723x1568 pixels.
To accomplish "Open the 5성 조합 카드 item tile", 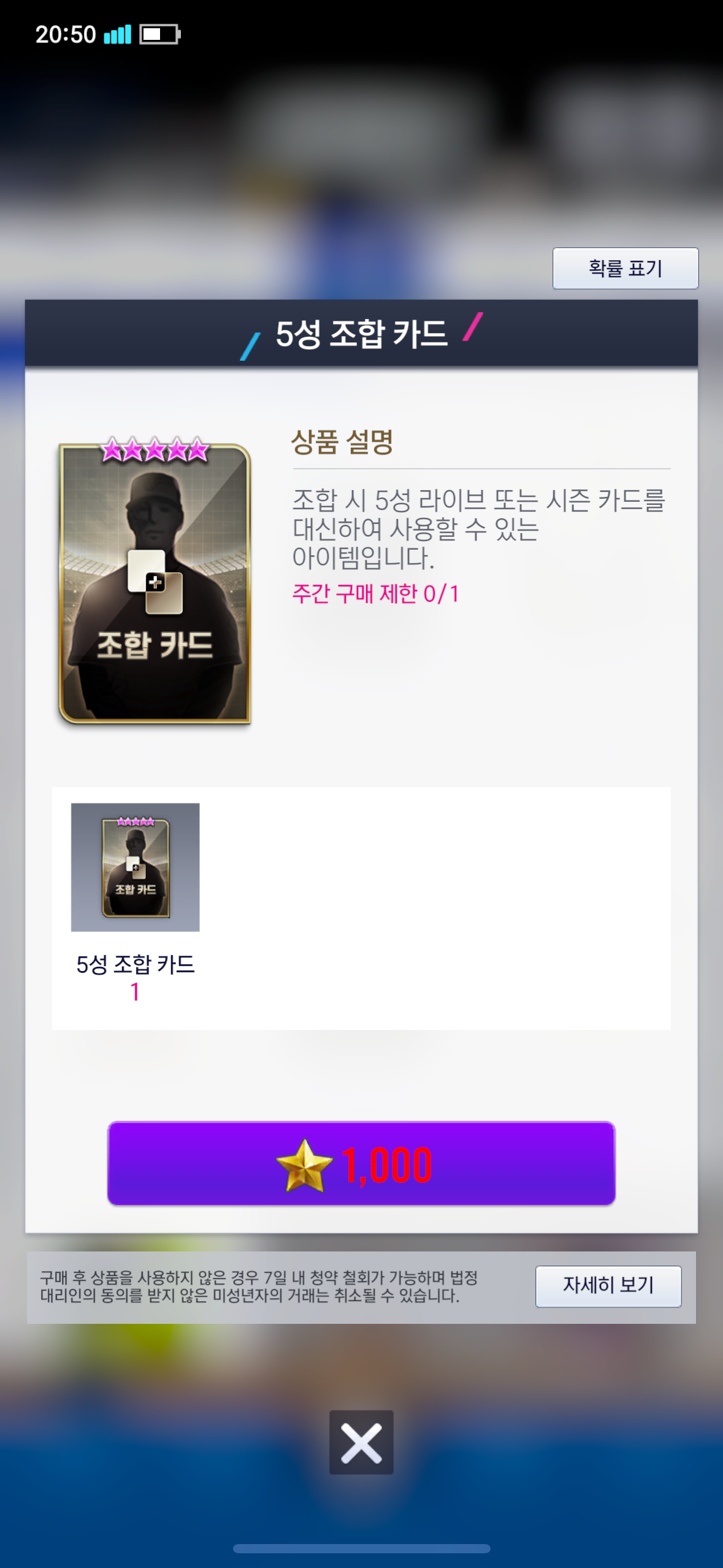I will (x=135, y=867).
